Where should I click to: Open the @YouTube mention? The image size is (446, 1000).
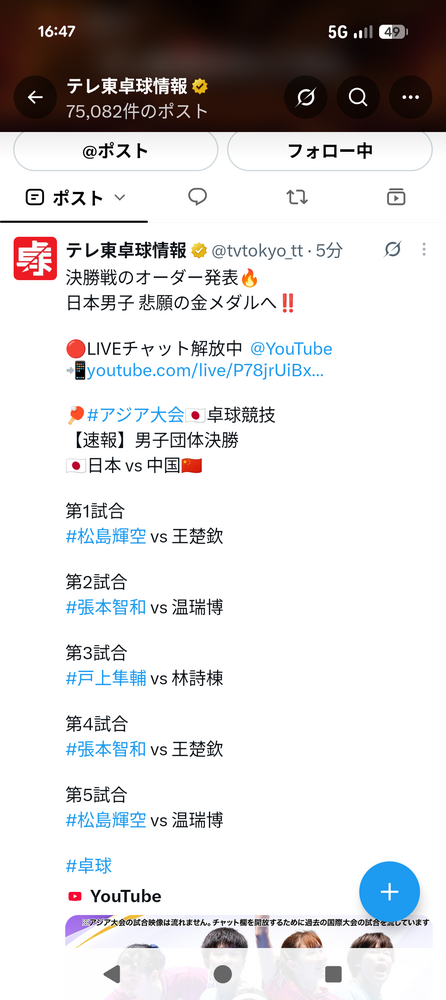[x=291, y=349]
